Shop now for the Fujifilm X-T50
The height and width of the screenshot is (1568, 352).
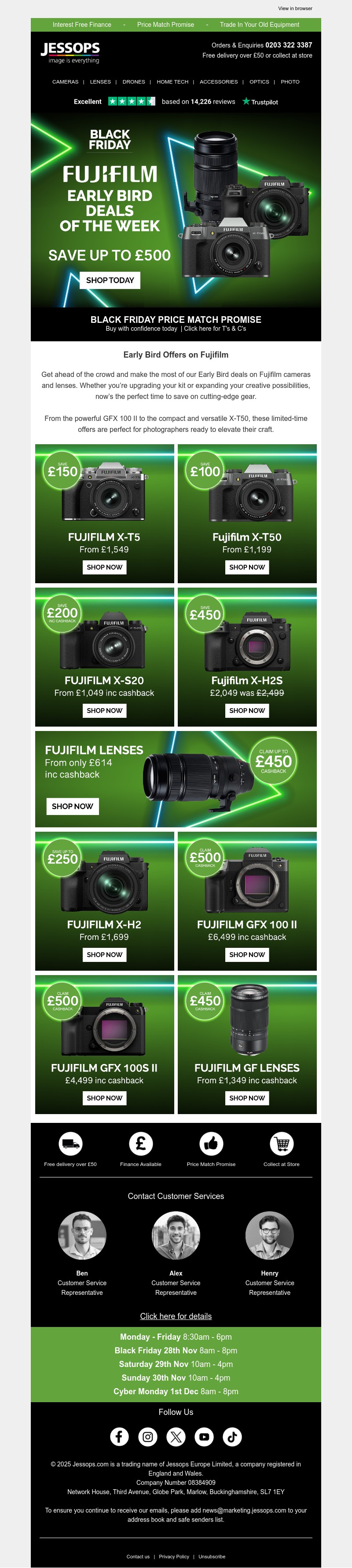(x=247, y=567)
